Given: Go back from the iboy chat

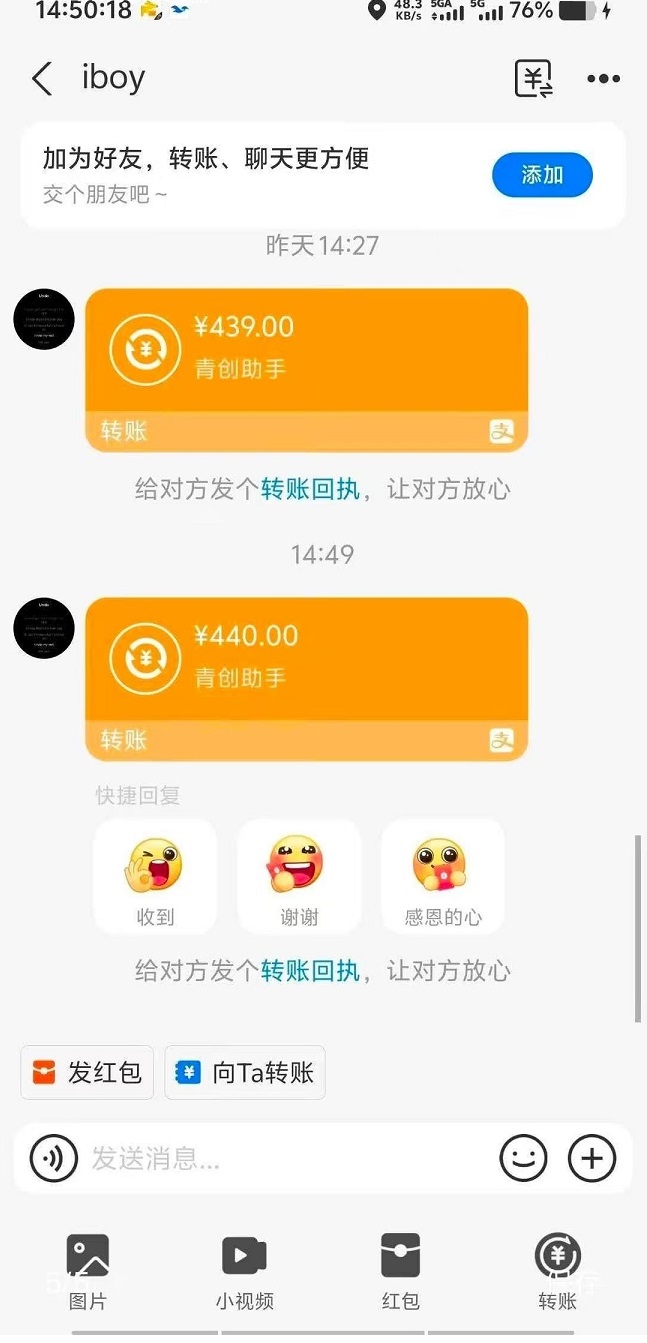Looking at the screenshot, I should click(42, 79).
